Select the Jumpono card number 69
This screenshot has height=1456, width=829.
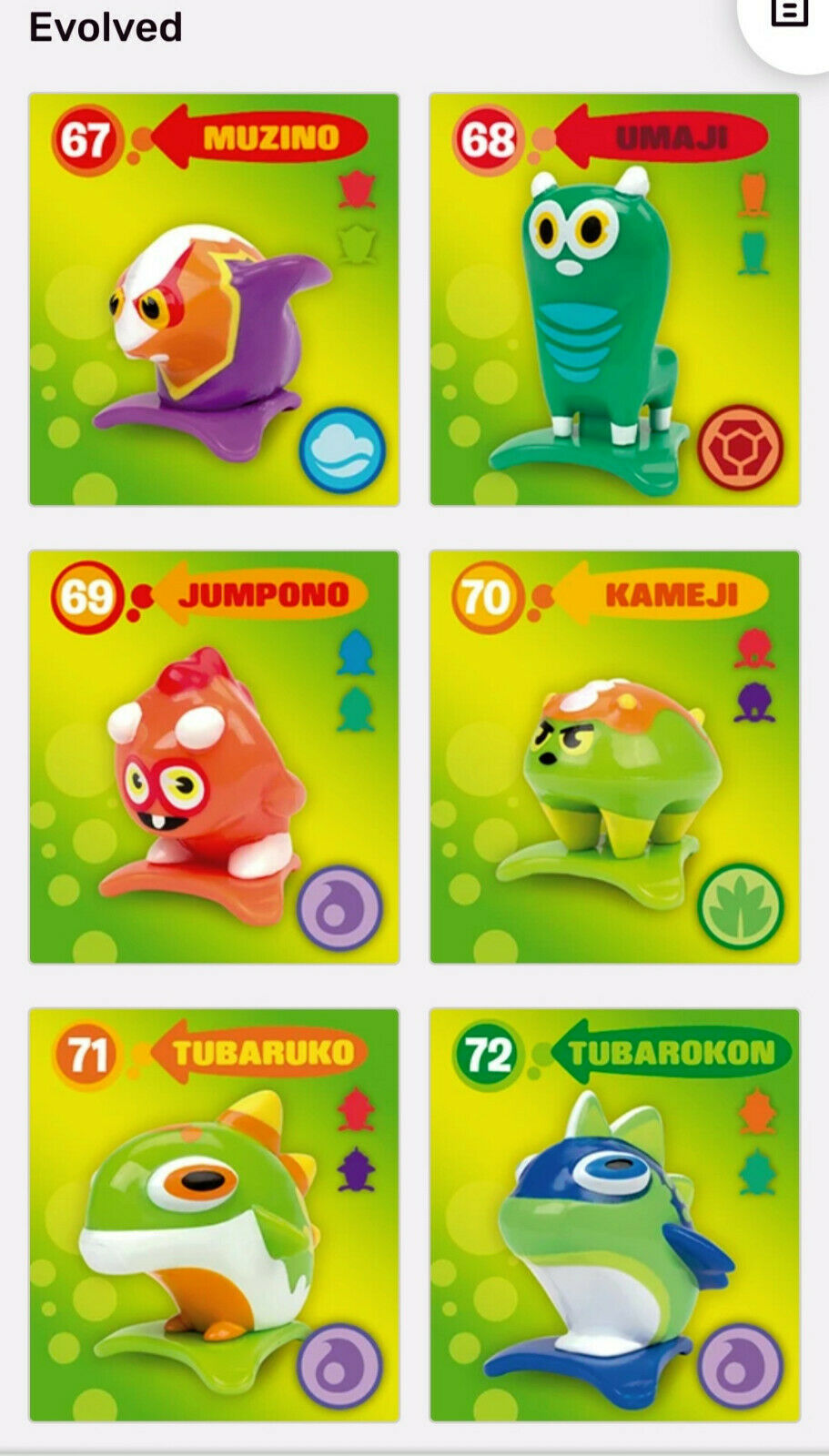(x=214, y=757)
